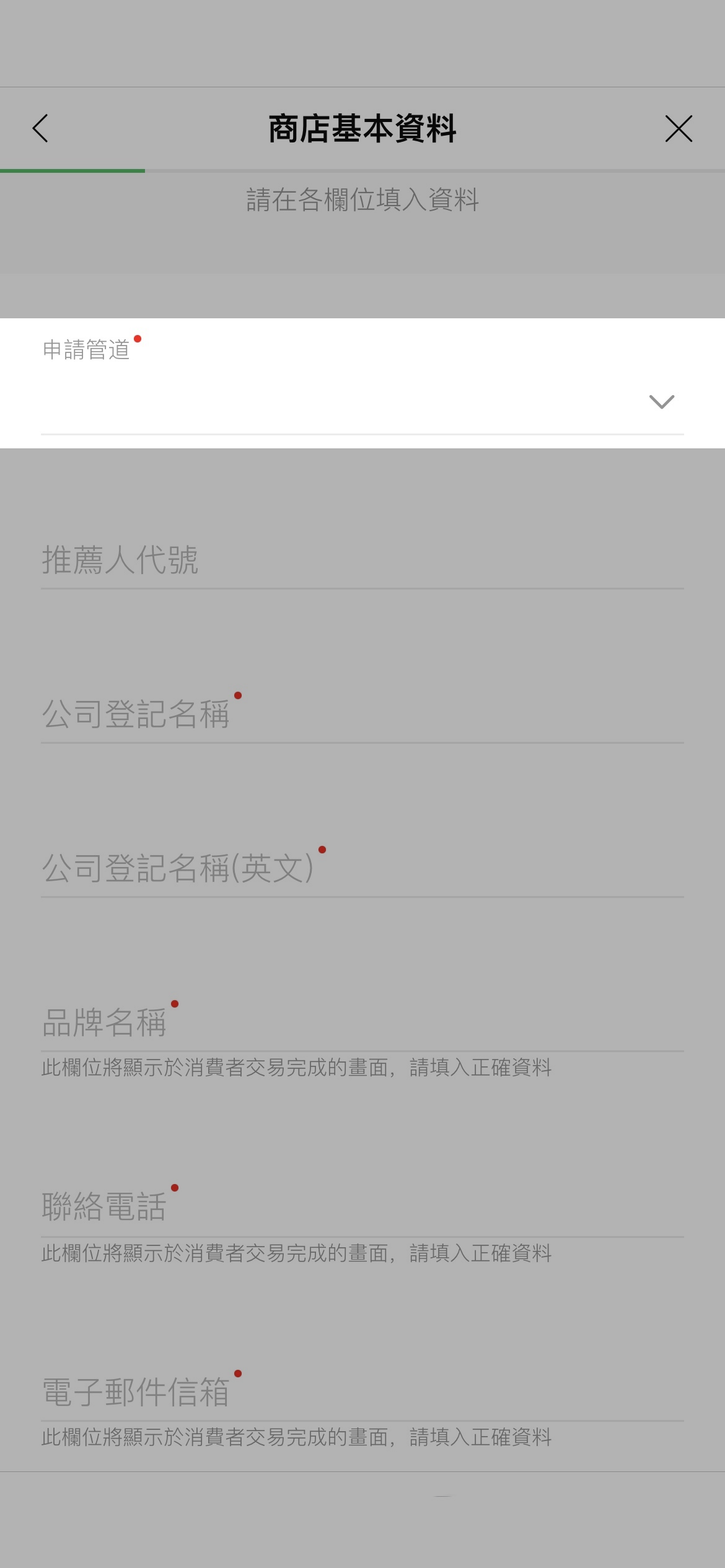Tap the 電子郵件信箱 input field
The height and width of the screenshot is (1568, 725).
pos(362,1392)
